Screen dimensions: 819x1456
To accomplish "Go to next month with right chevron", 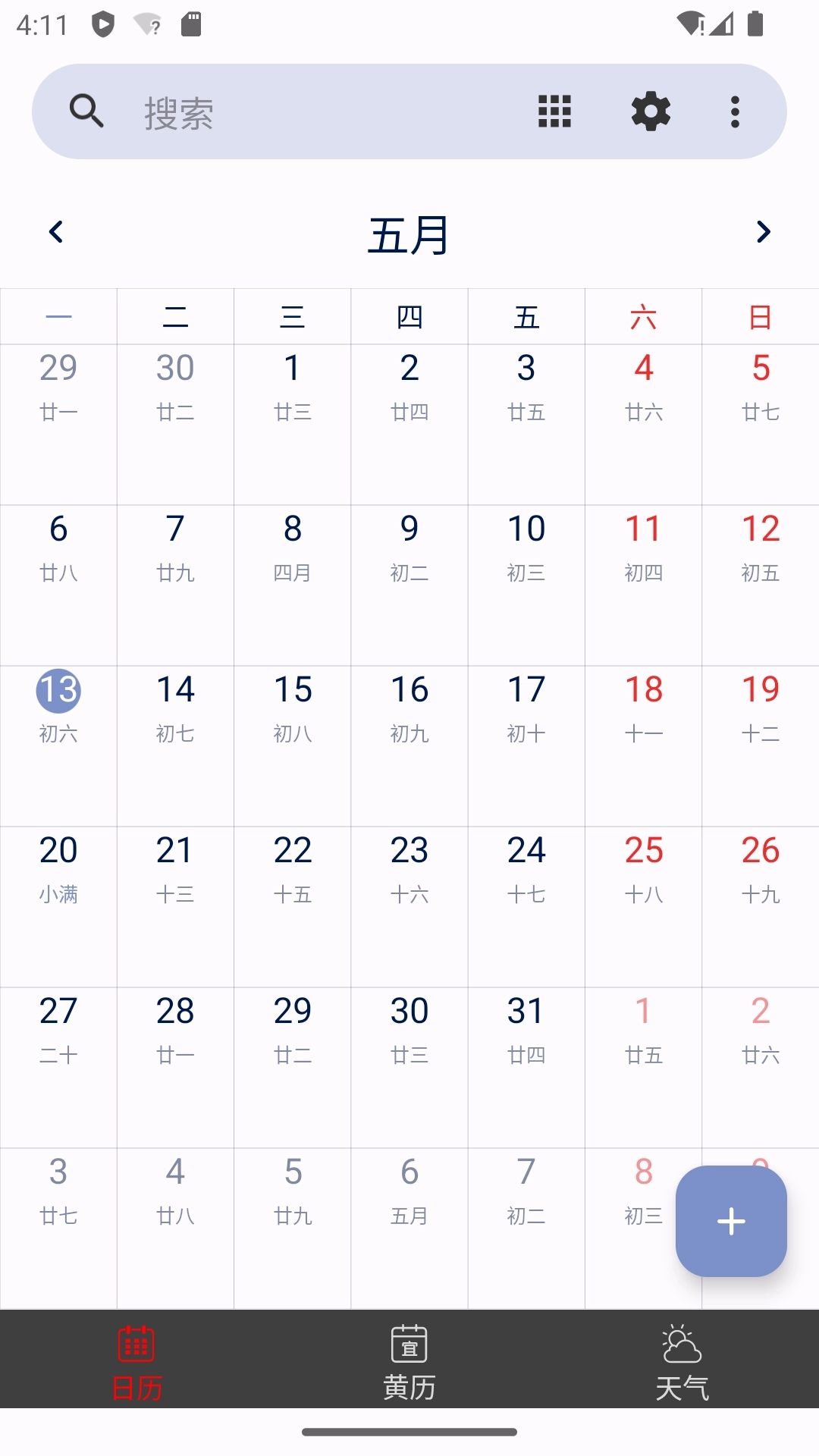I will 763,231.
